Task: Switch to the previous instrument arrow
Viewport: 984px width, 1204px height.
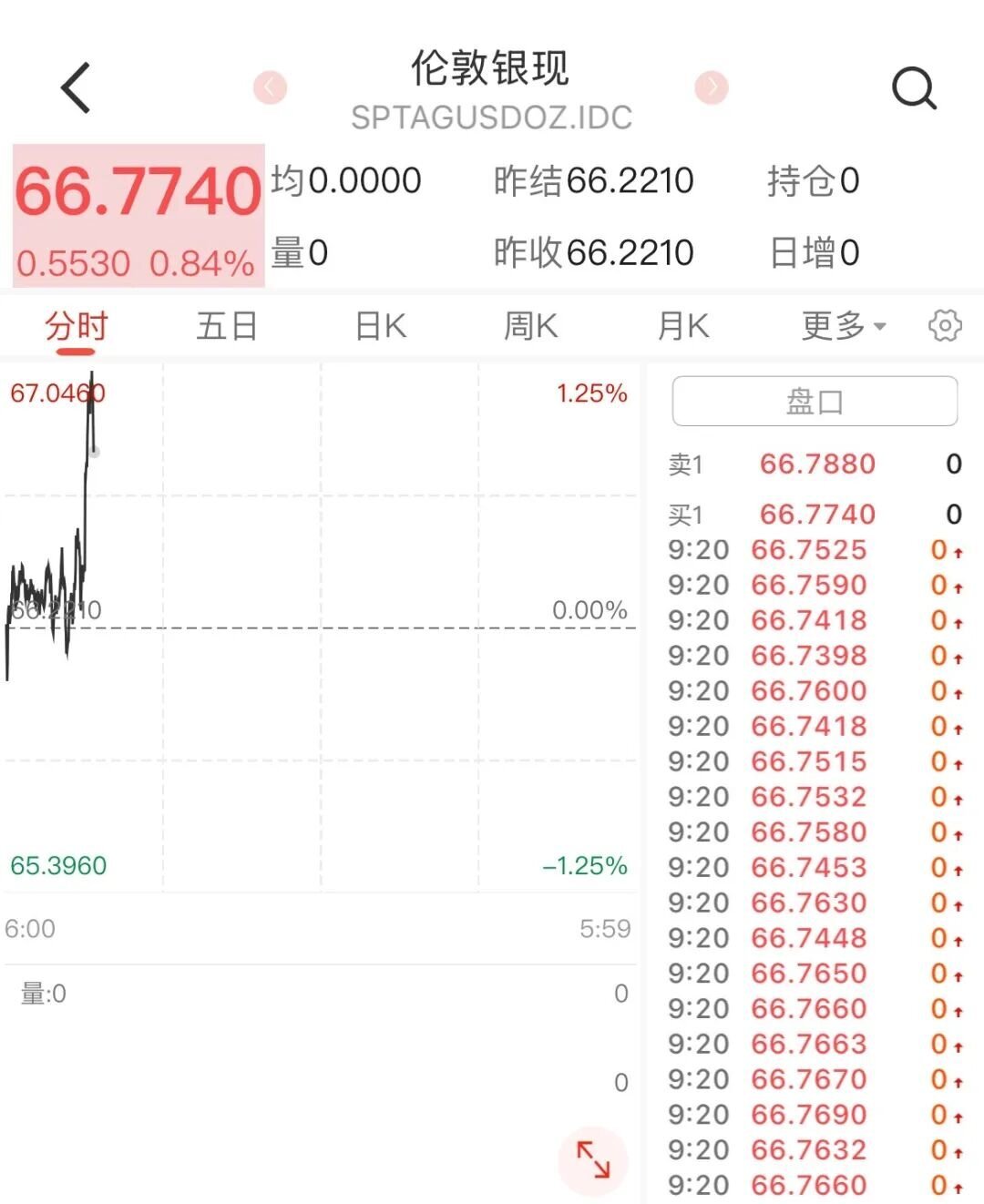Action: [x=270, y=87]
